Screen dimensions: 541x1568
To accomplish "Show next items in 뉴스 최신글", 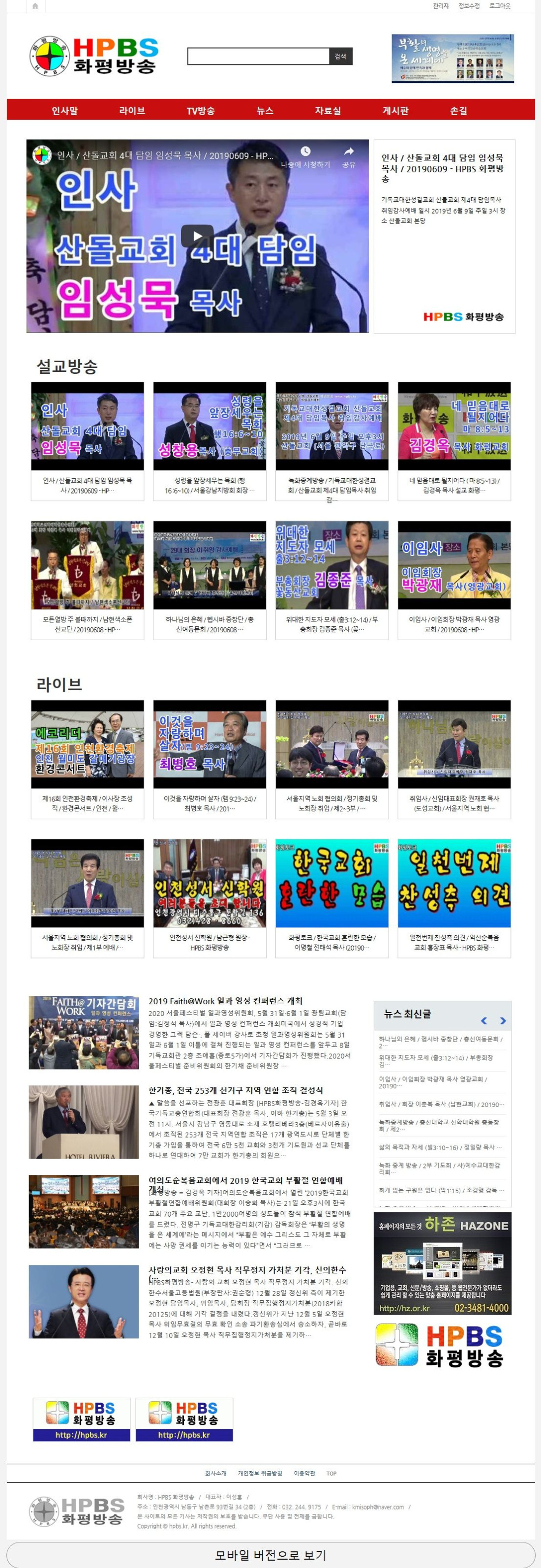I will [x=503, y=1021].
